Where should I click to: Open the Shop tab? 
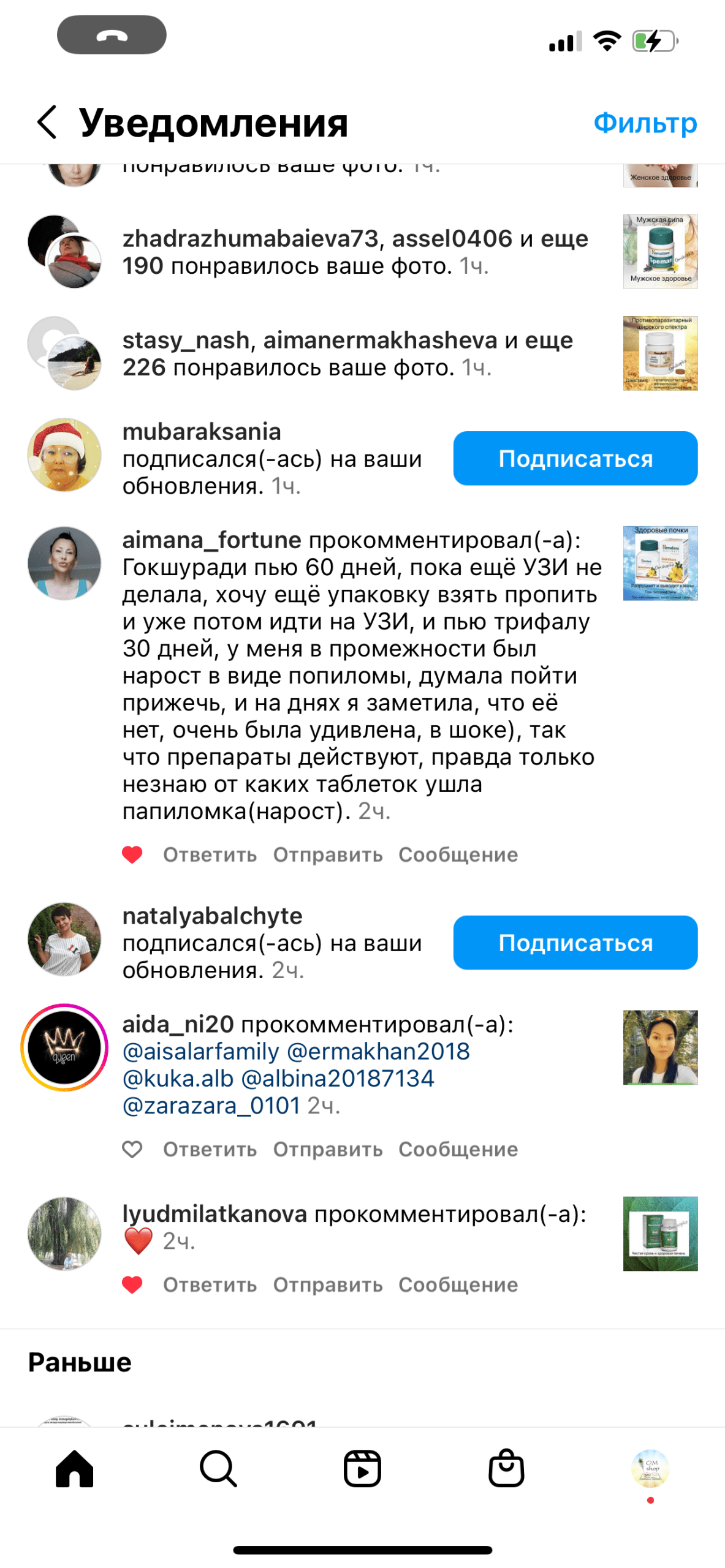[506, 1468]
